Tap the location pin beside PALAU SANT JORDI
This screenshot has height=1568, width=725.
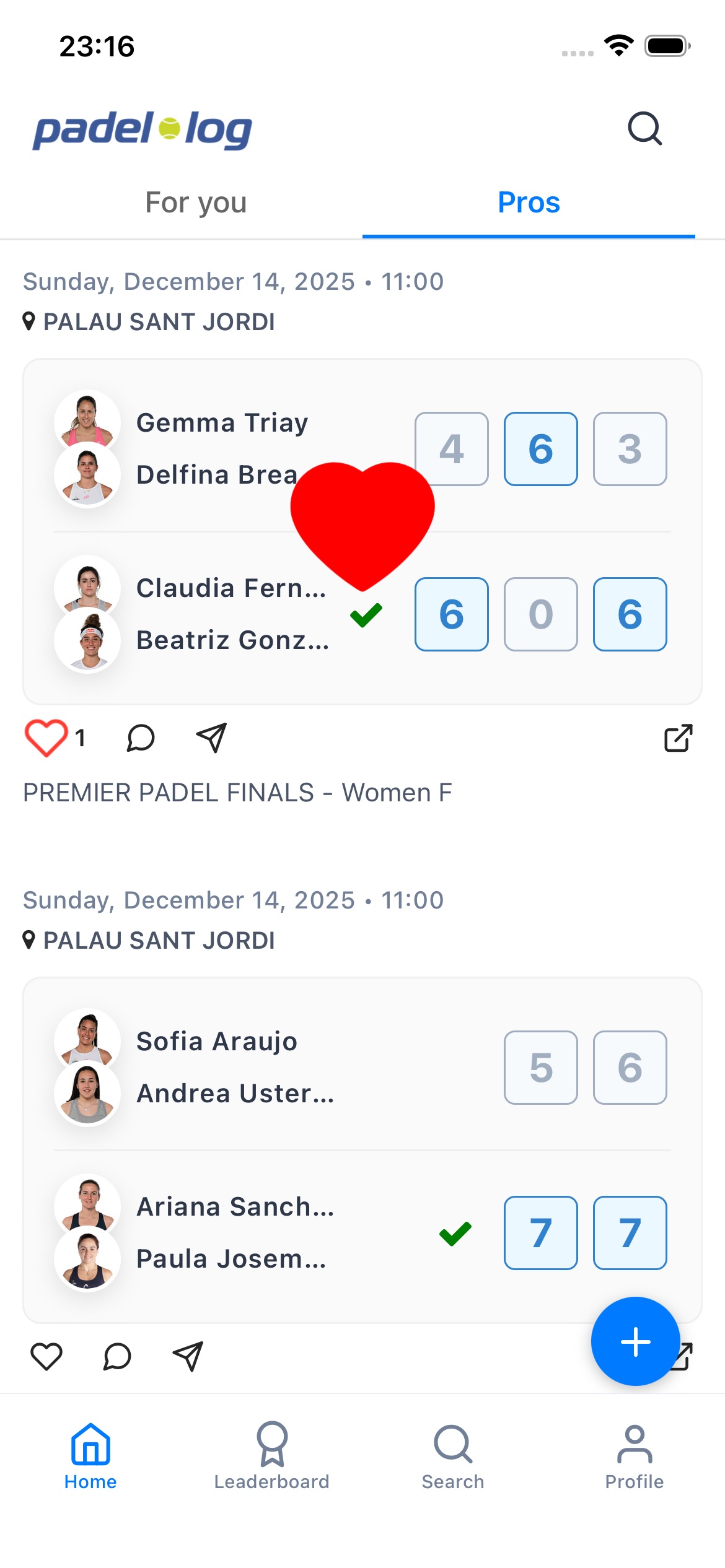point(29,320)
